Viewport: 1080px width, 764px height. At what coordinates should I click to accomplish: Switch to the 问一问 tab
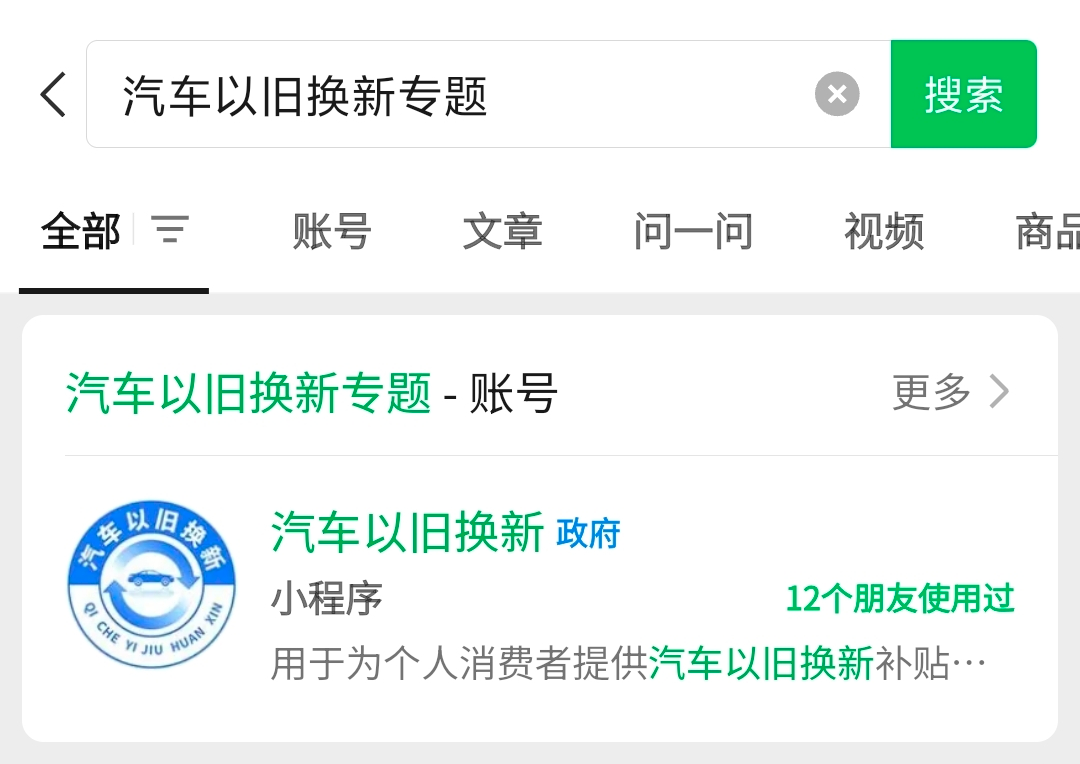click(693, 232)
